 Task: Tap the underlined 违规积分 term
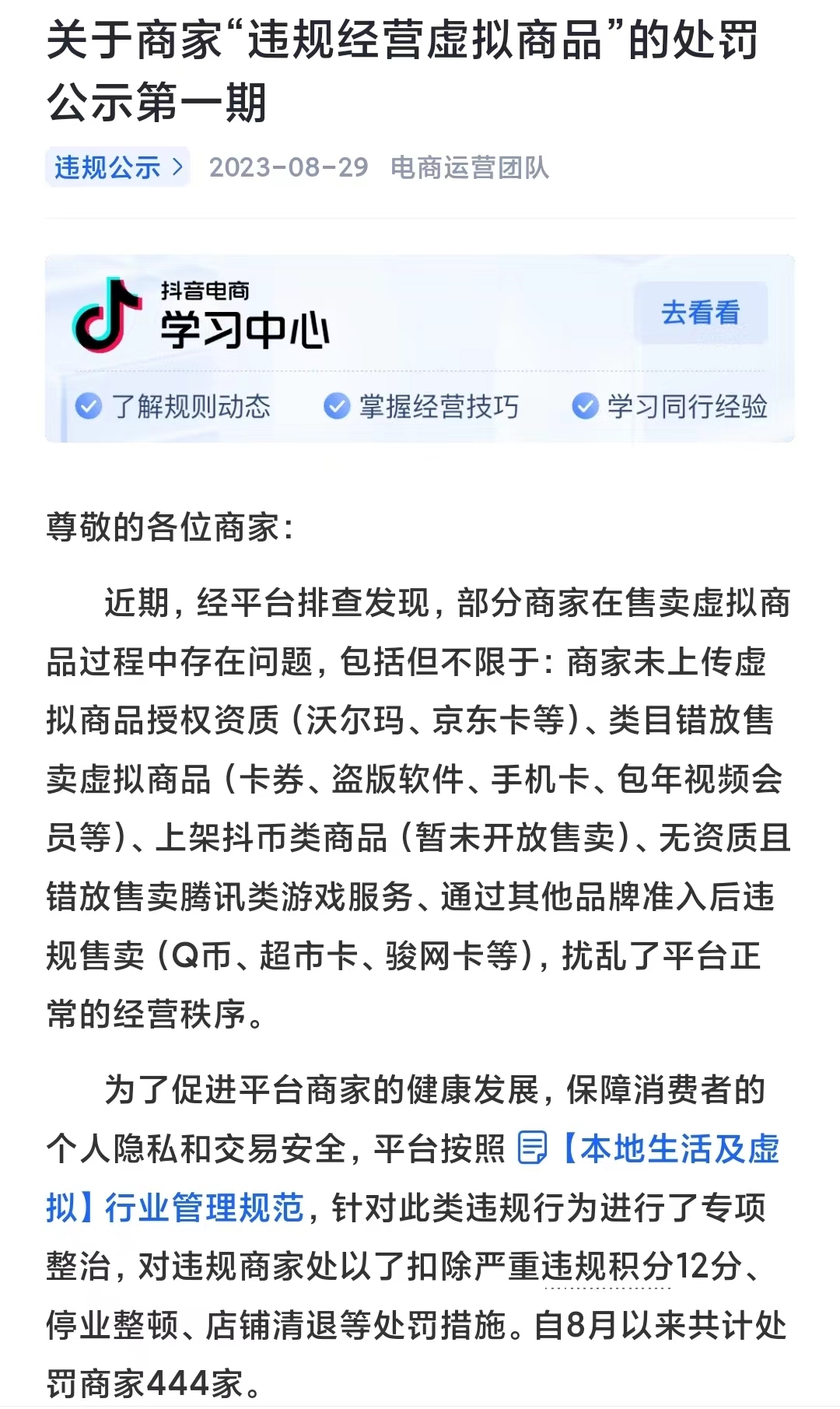[x=607, y=1267]
